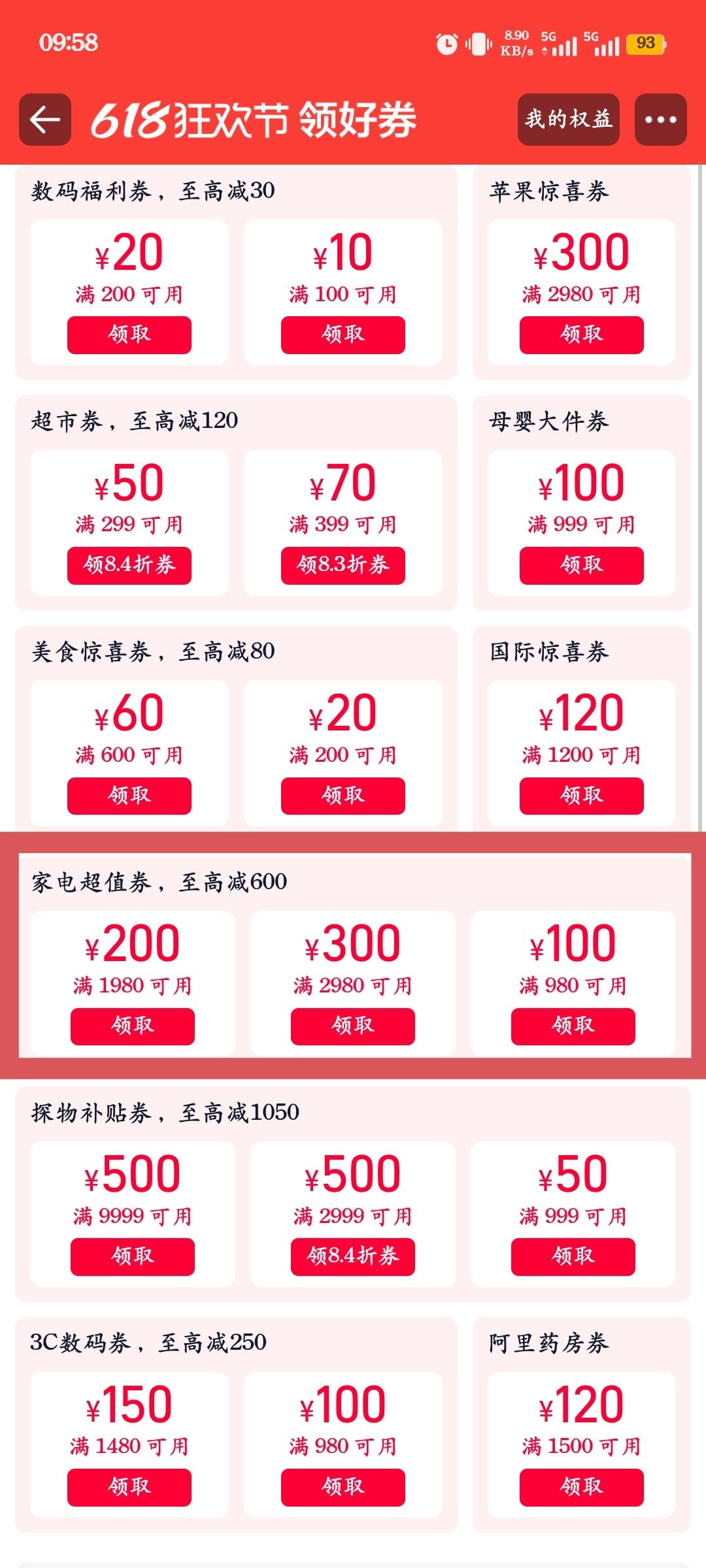Claim the ¥200 家电超值券 coupon
Screen dimensions: 706x1568
pyautogui.click(x=132, y=1026)
